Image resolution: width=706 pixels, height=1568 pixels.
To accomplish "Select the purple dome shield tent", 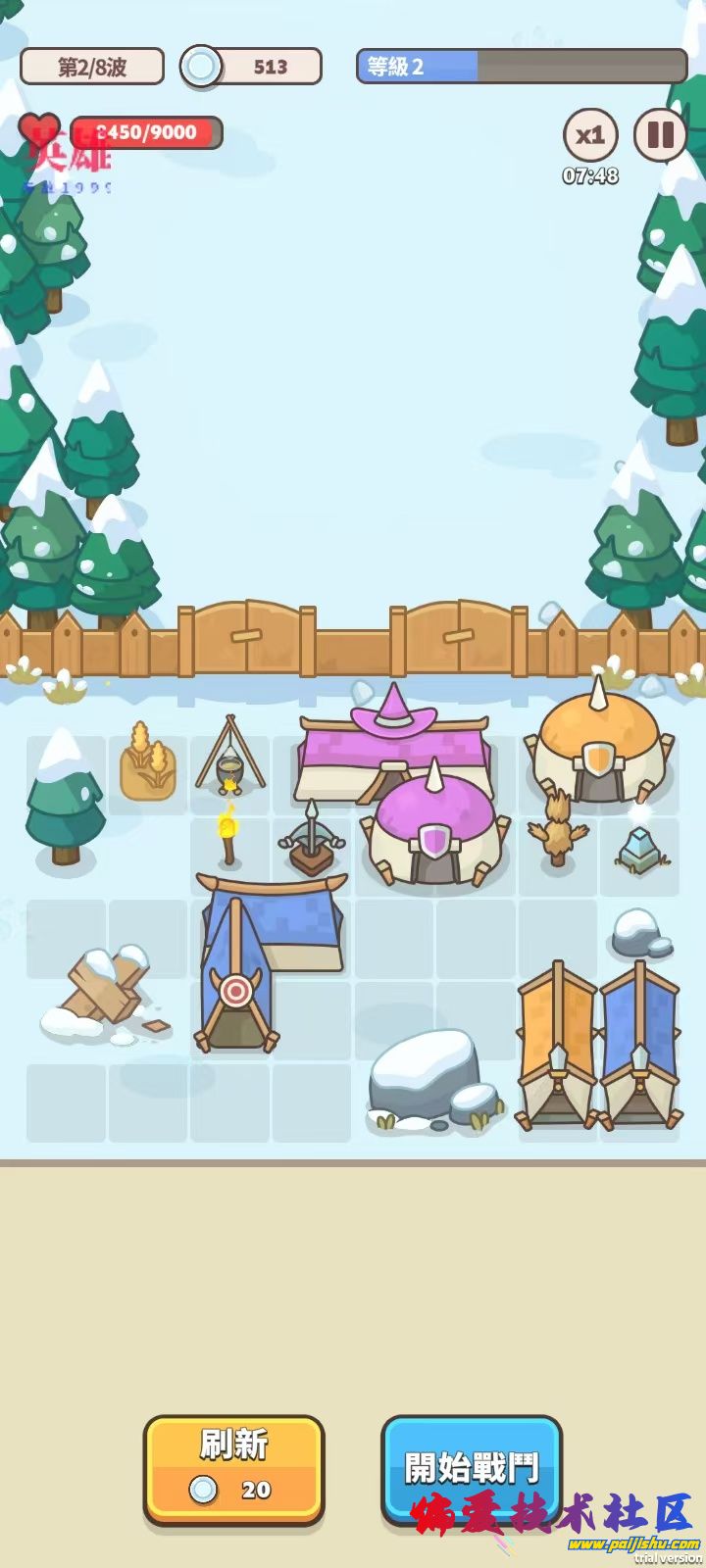I will point(435,828).
